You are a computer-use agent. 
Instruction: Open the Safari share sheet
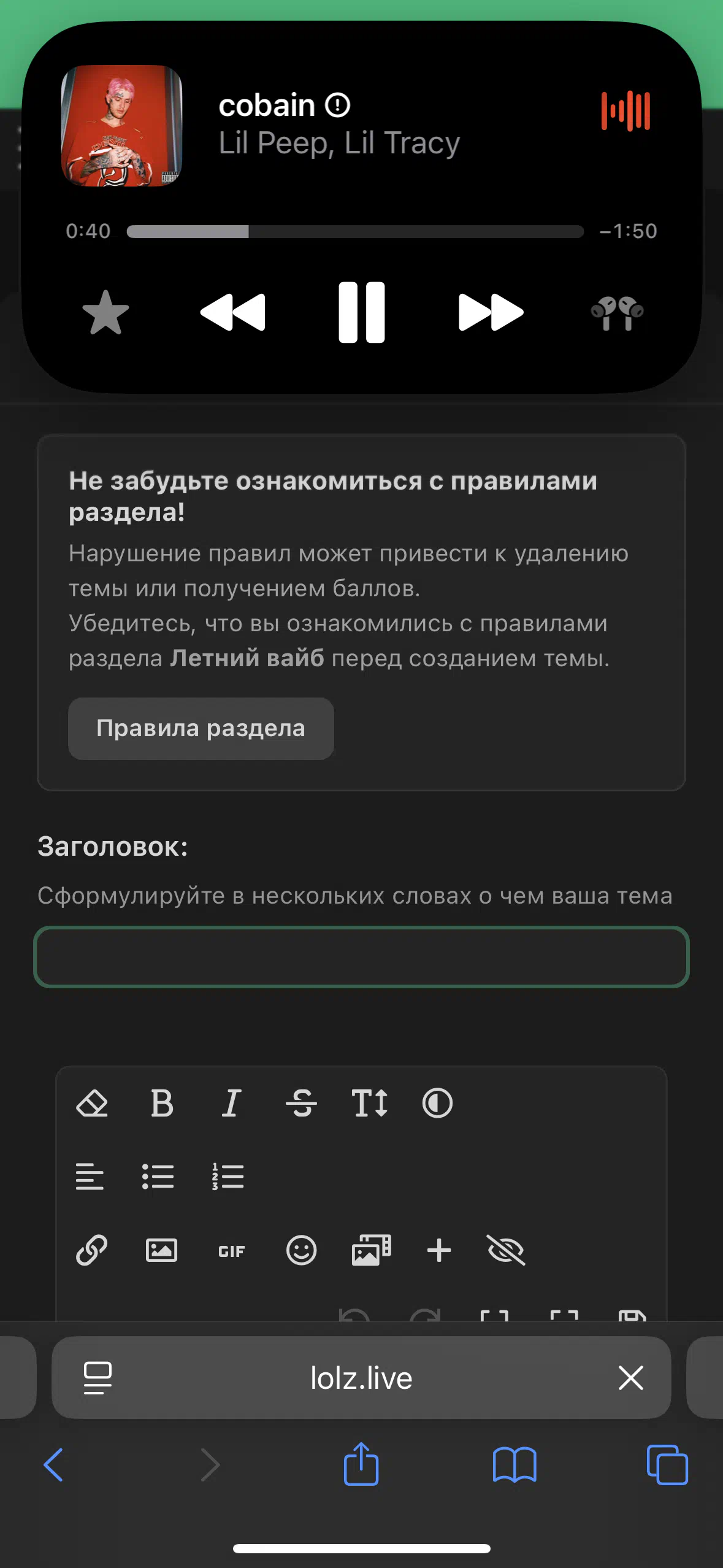(361, 1464)
